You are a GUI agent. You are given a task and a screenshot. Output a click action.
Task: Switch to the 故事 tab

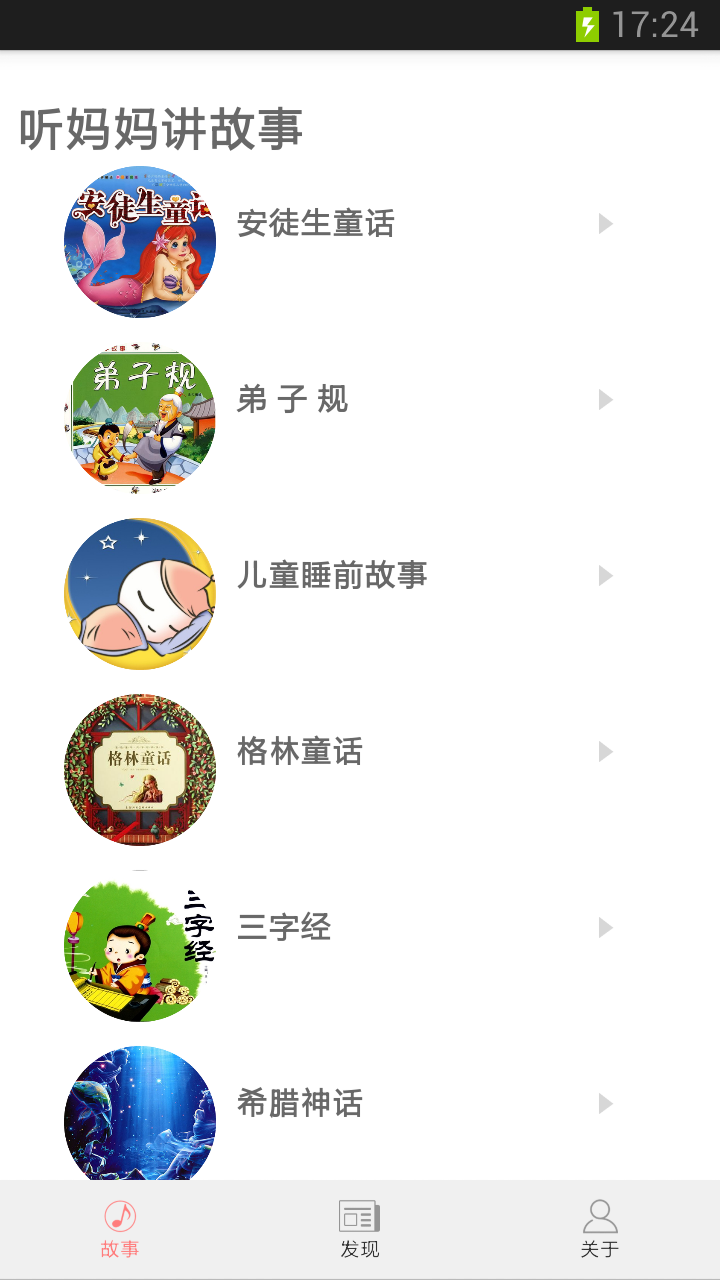(120, 1230)
